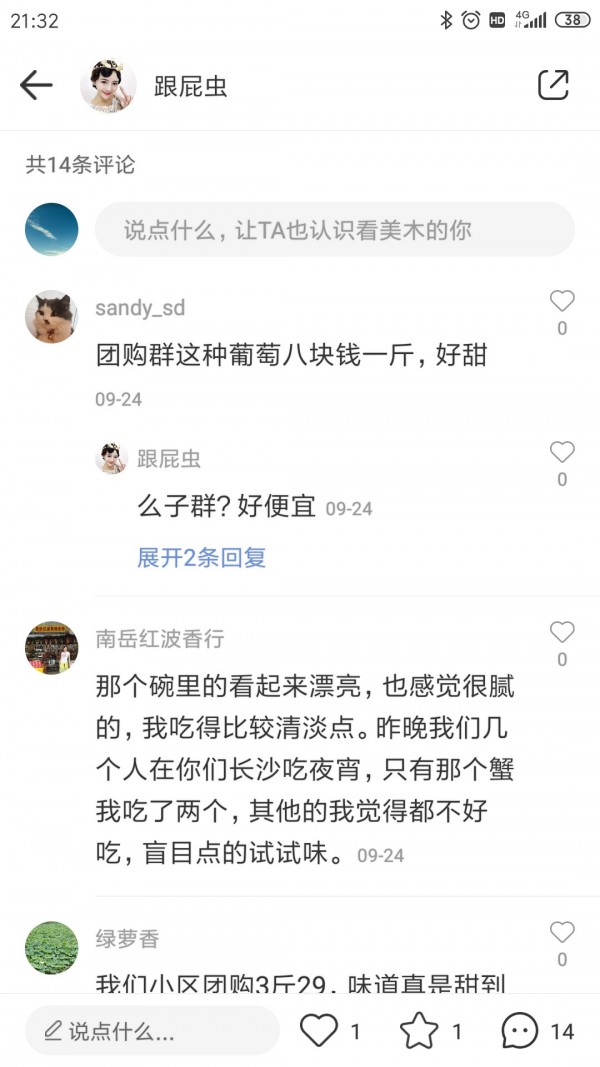600x1067 pixels.
Task: Like sandy_sd's comment
Action: (x=562, y=301)
